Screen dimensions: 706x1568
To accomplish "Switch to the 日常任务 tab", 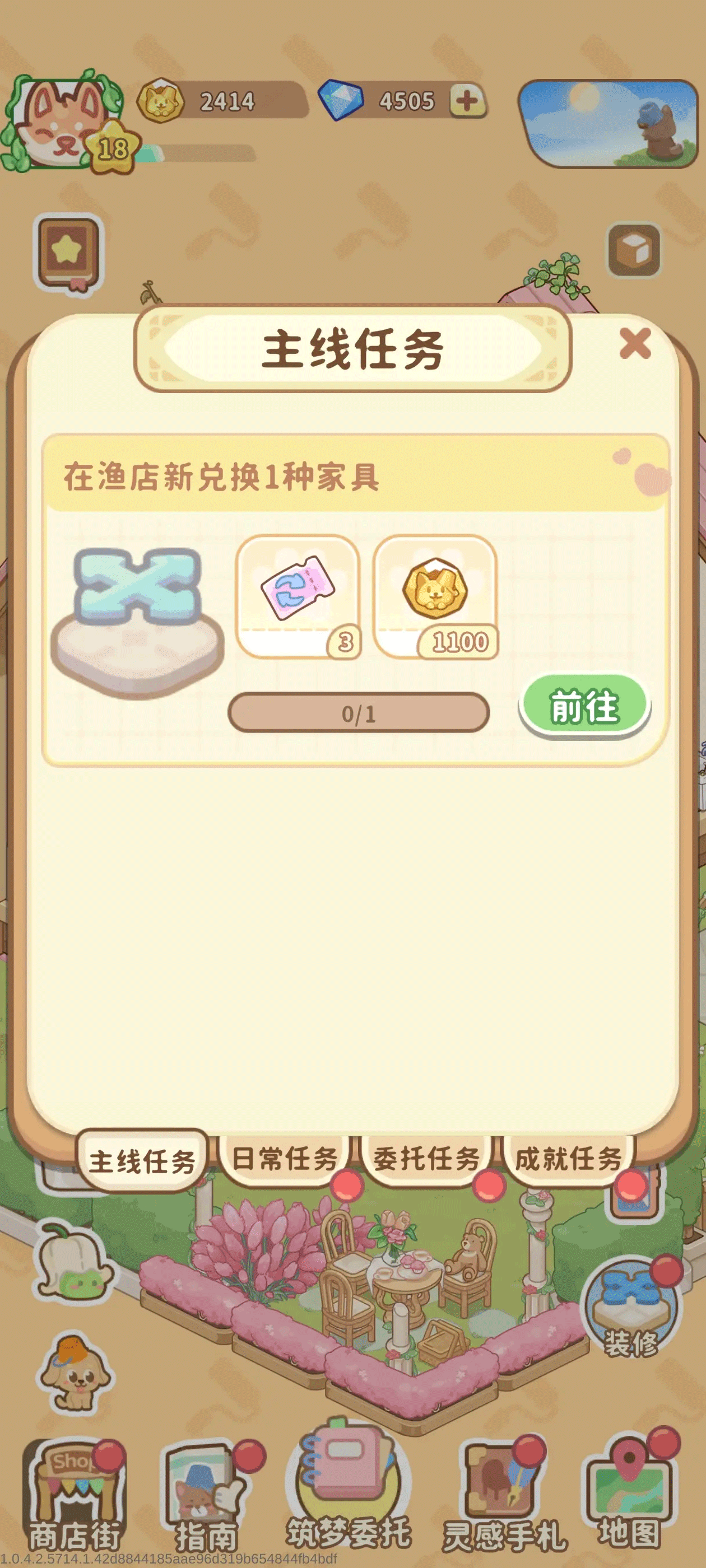I will (x=284, y=1159).
